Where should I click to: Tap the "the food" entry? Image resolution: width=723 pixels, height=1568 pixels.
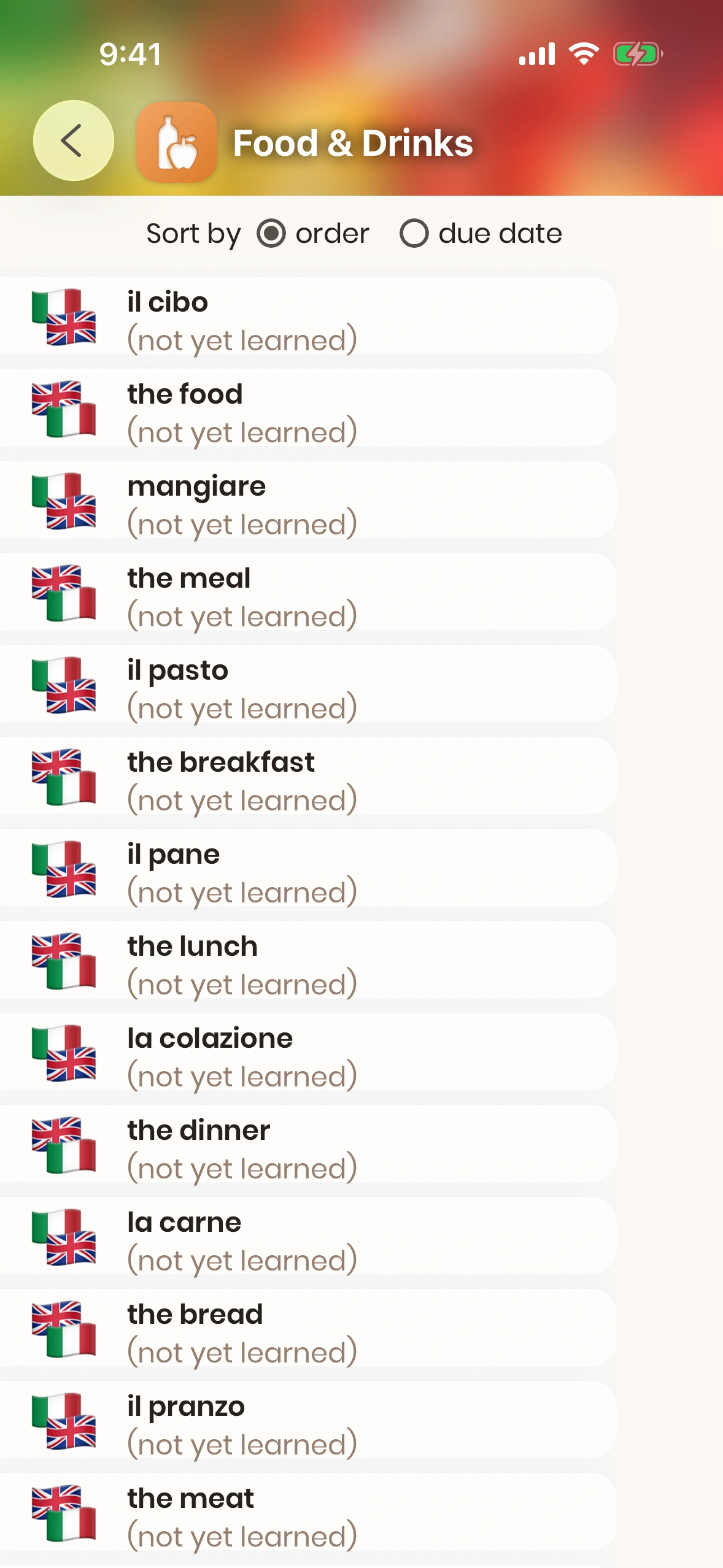click(307, 409)
